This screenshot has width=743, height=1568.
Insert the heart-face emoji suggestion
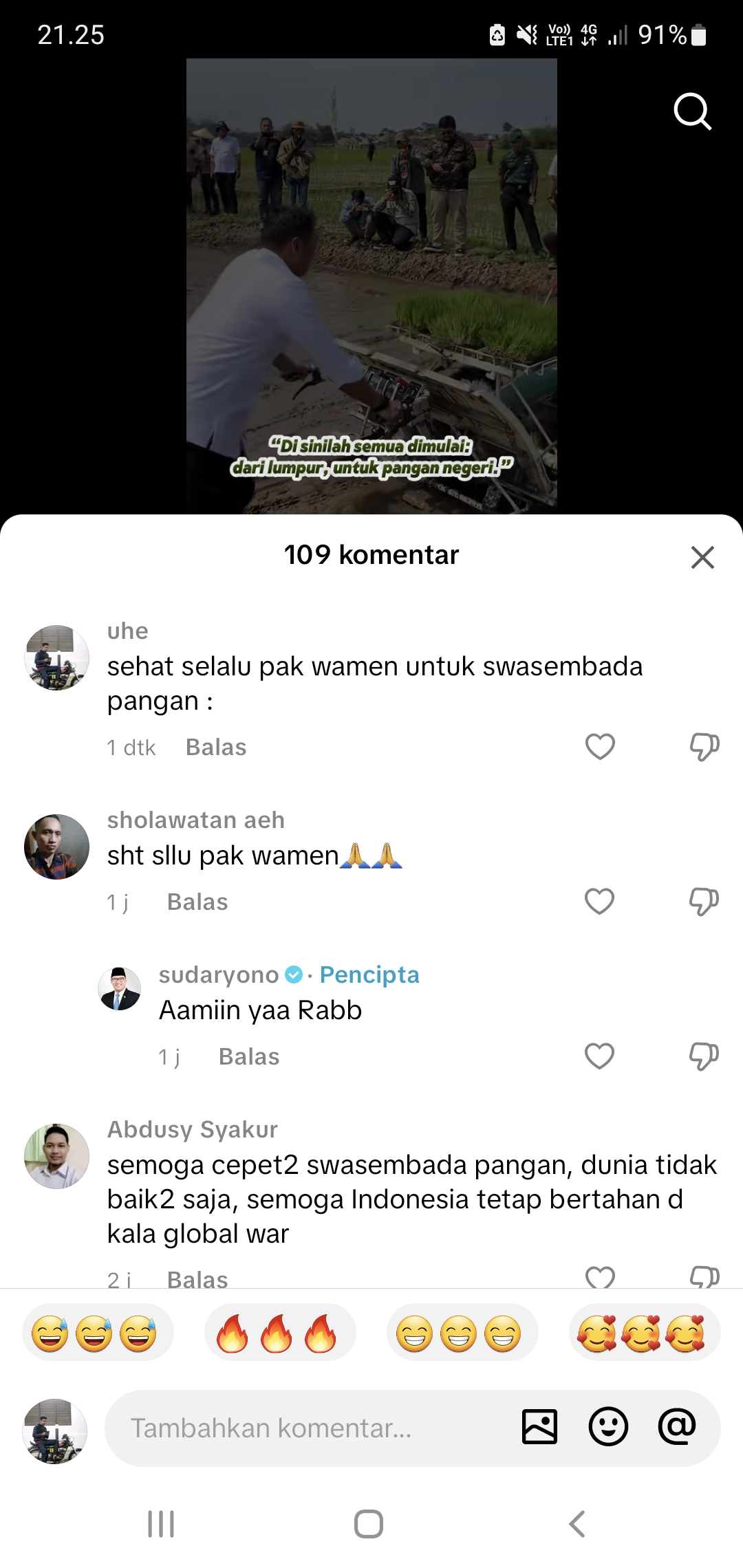tap(645, 1333)
